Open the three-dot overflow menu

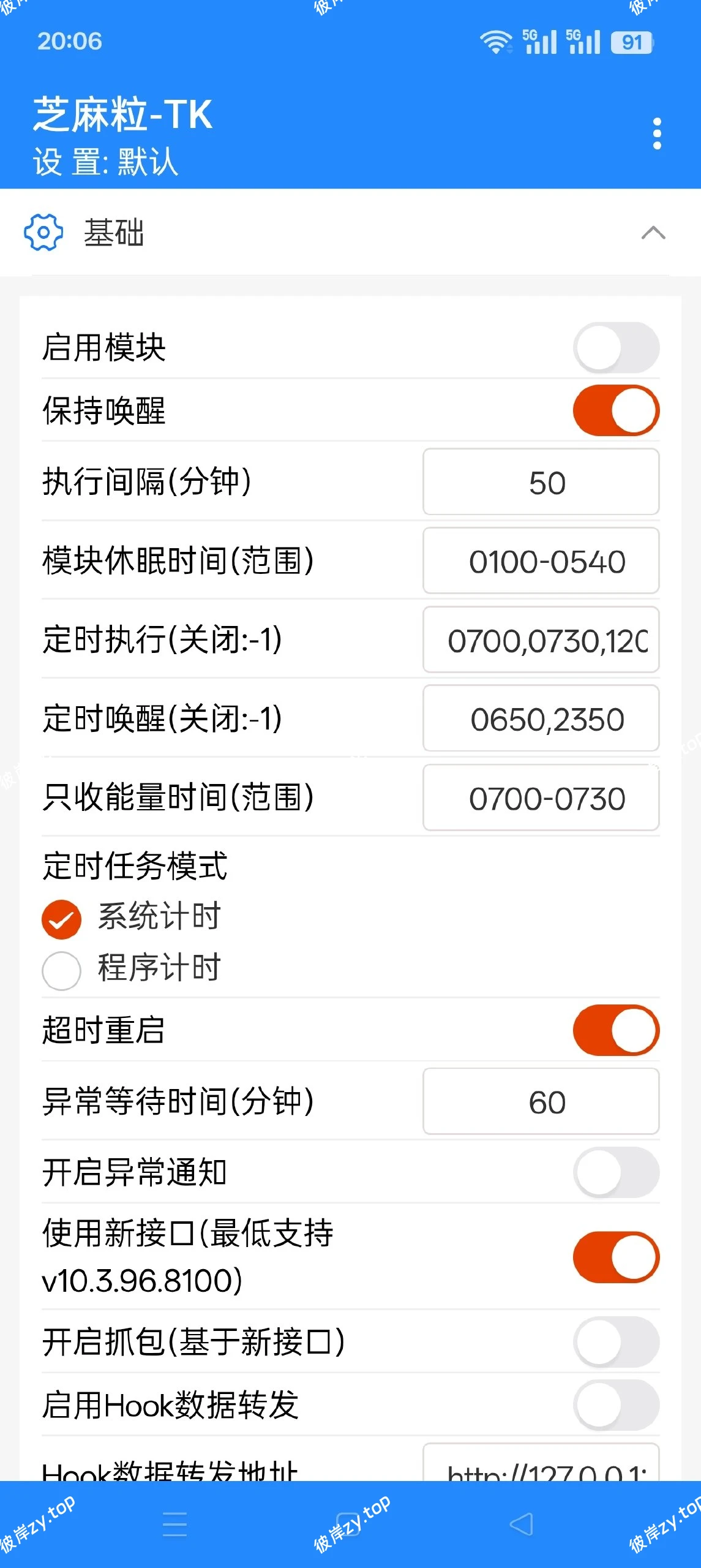tap(658, 134)
